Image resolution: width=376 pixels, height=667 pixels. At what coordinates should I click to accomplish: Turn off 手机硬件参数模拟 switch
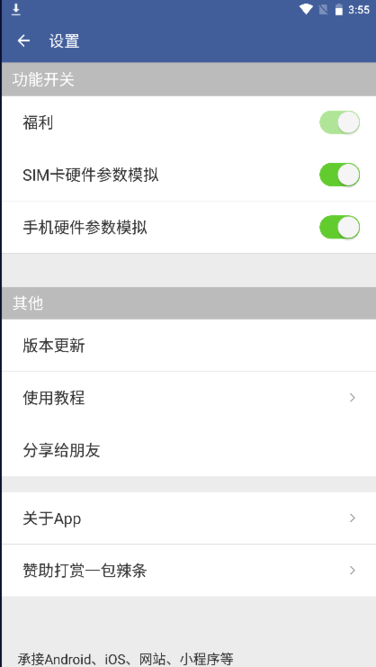339,227
